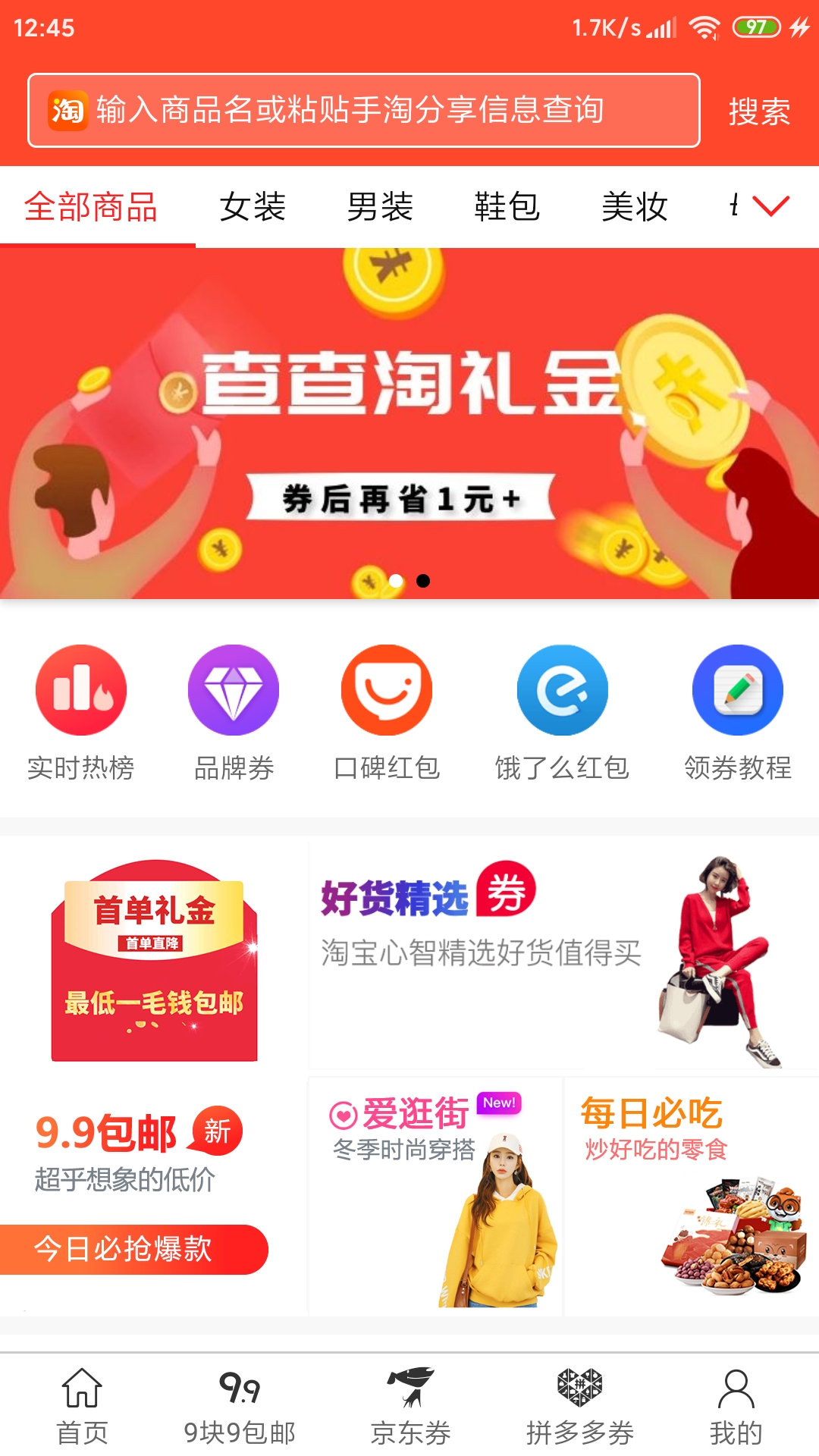Tap the 搜索 search button
819x1456 pixels.
point(759,111)
